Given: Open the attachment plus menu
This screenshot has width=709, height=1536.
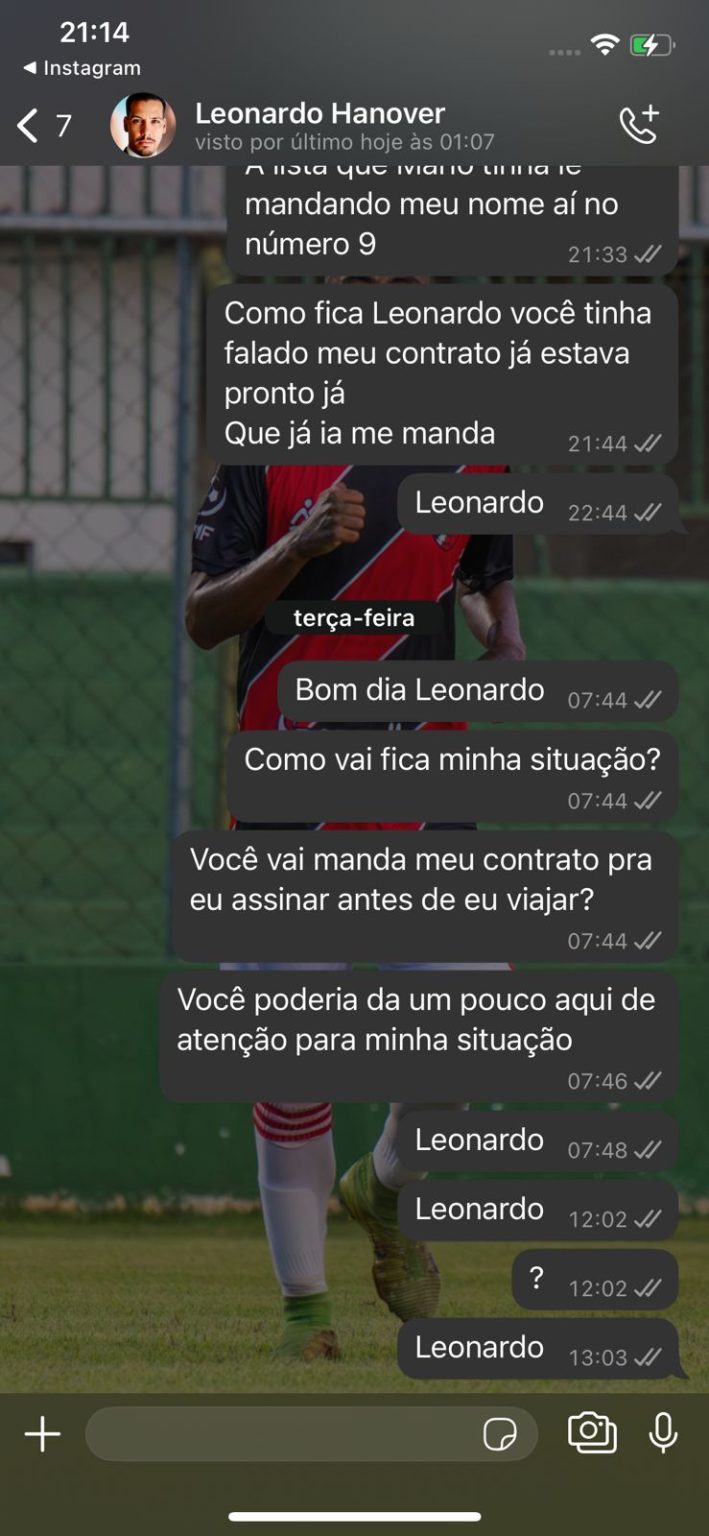Looking at the screenshot, I should (x=43, y=1434).
